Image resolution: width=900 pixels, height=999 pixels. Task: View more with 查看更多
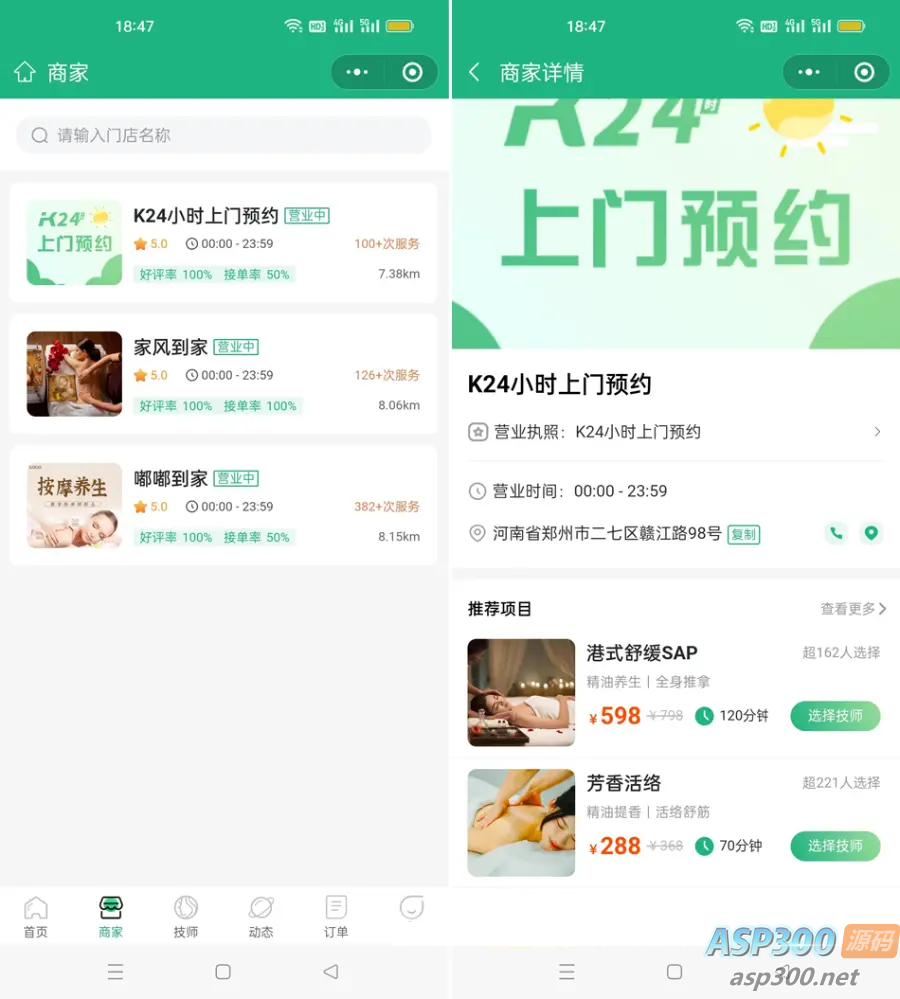click(853, 608)
